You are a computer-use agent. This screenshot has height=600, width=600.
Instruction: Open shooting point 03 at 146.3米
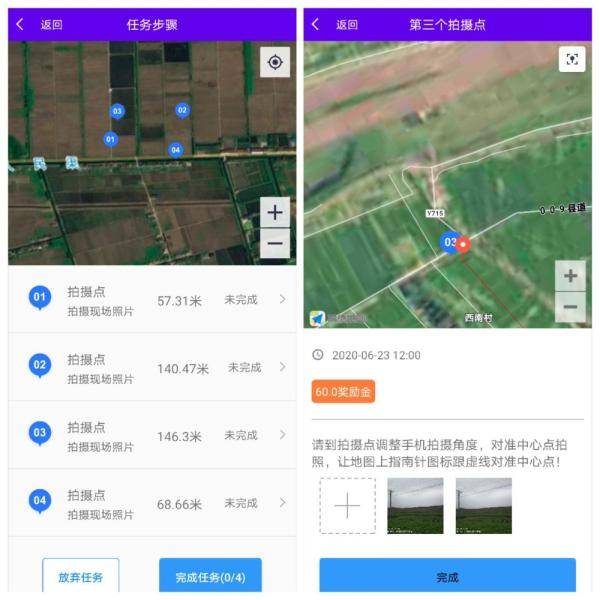155,435
